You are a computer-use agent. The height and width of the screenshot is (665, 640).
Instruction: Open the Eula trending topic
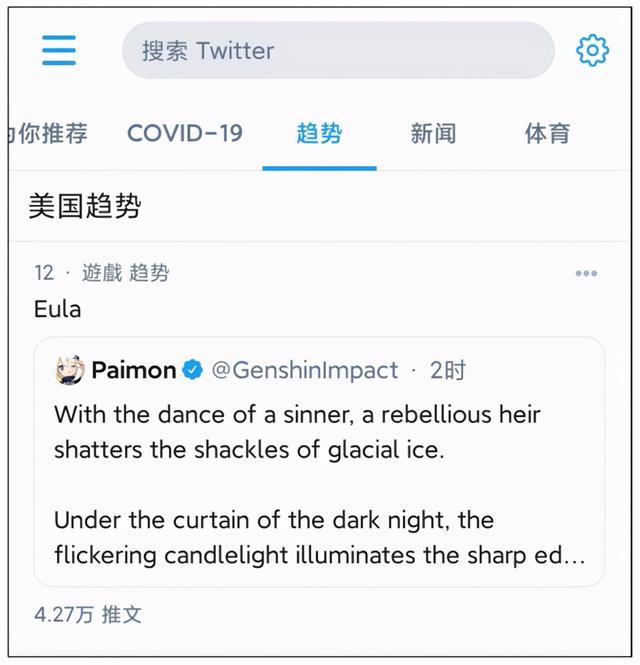(x=58, y=308)
